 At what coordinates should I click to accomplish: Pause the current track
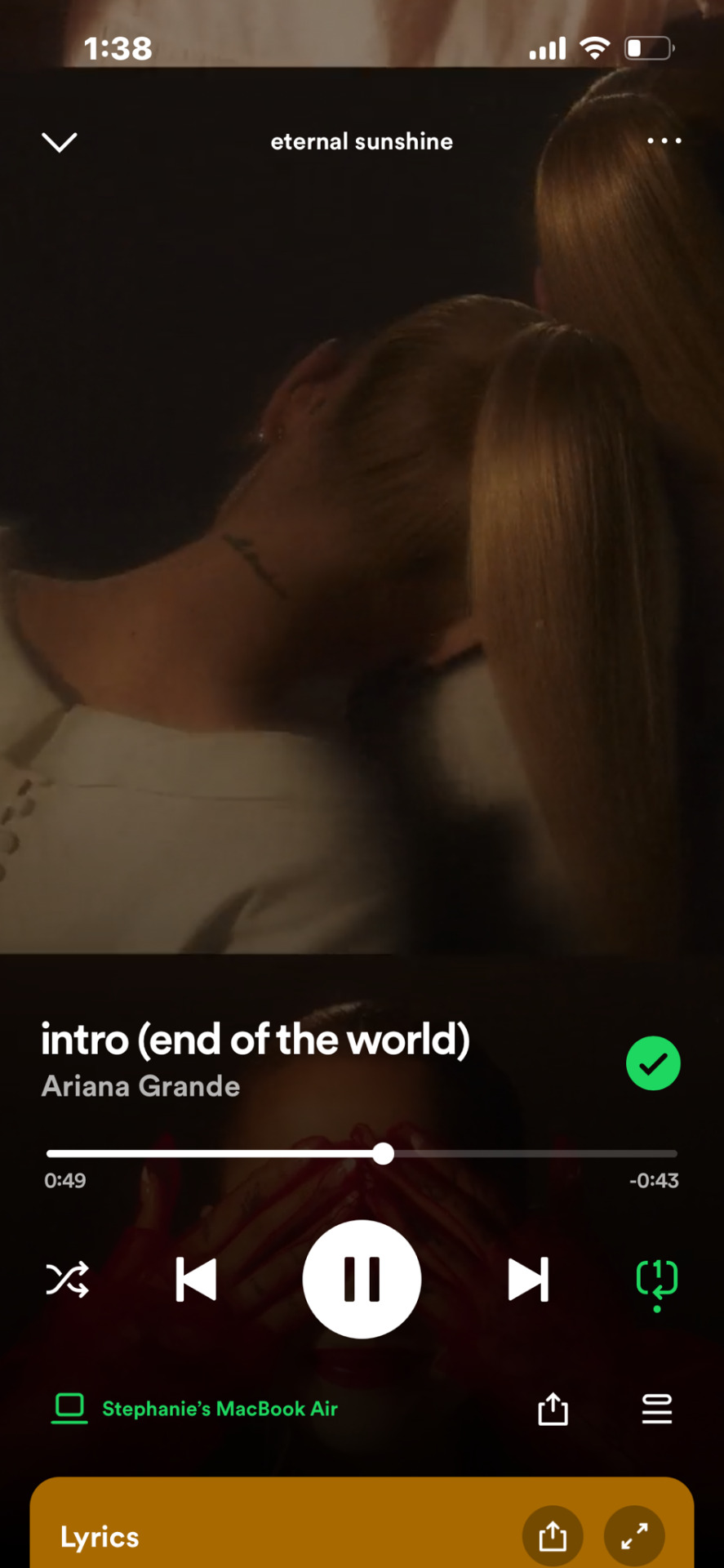[x=362, y=1279]
